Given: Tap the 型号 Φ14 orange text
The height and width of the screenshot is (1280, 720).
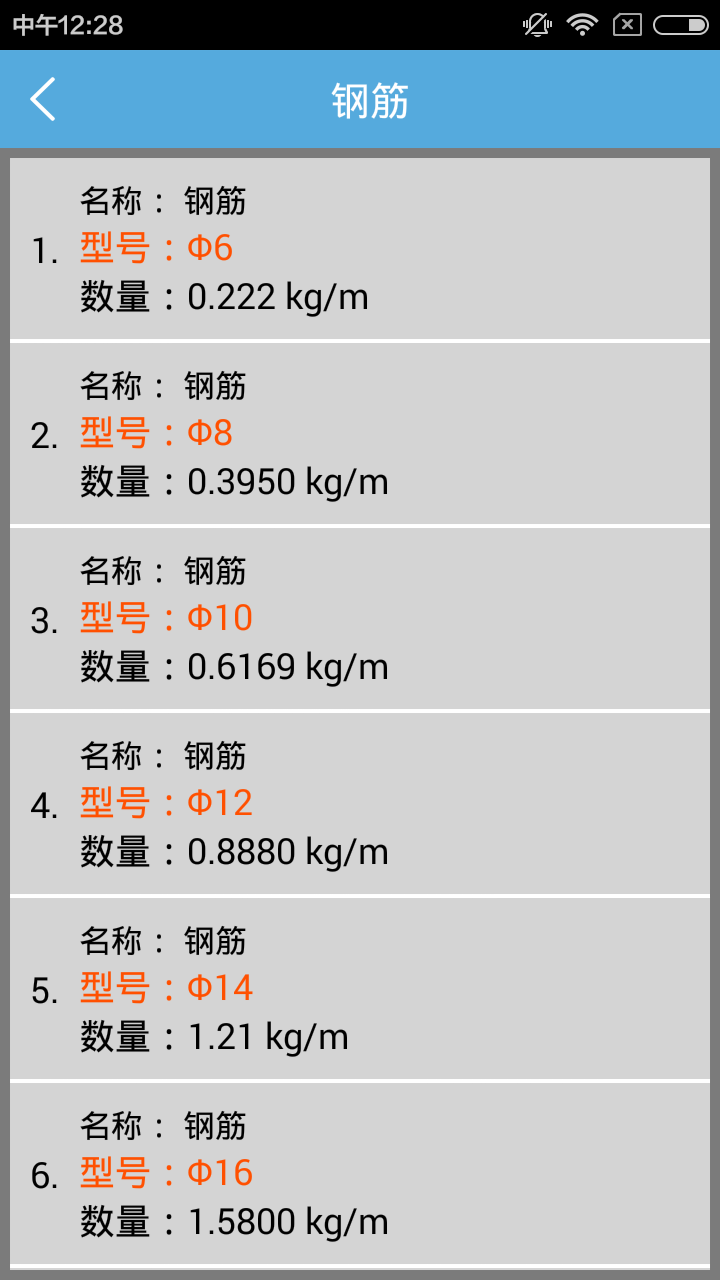Looking at the screenshot, I should click(x=166, y=986).
